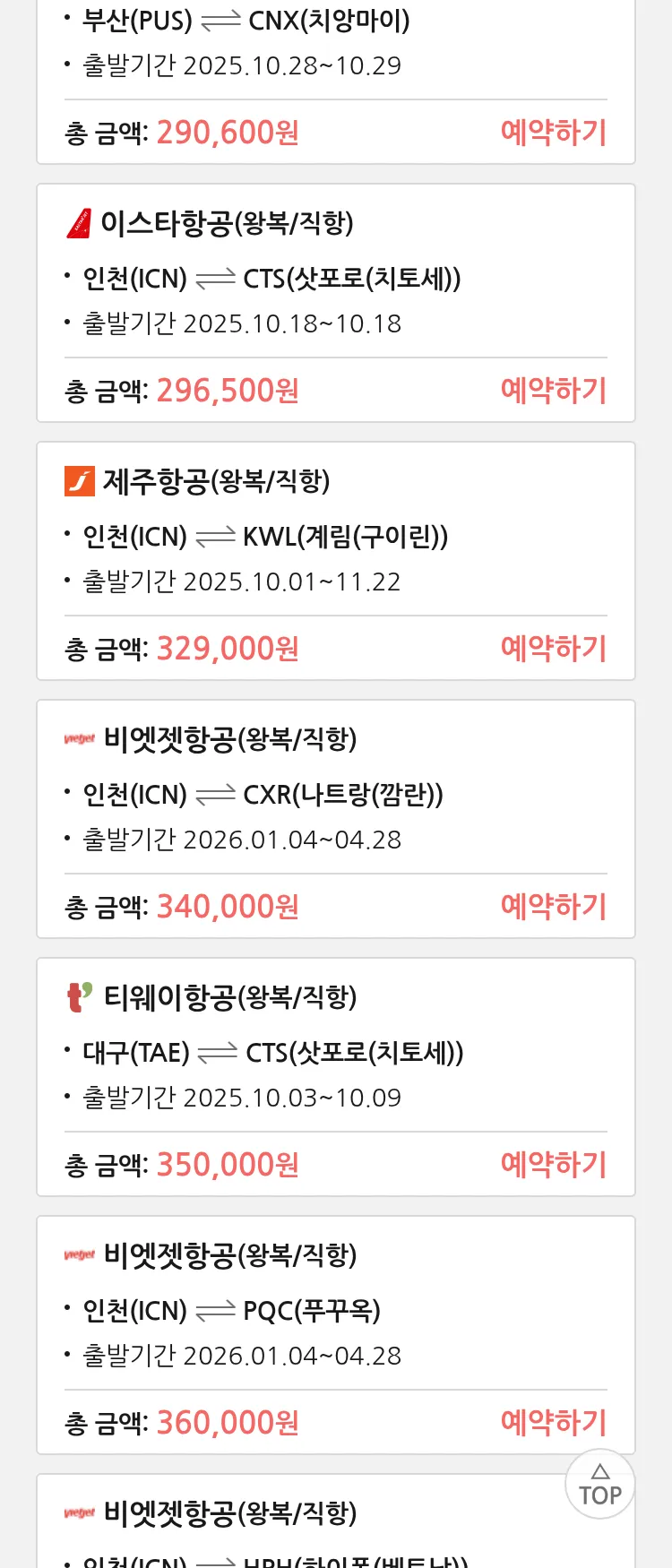Book the 이스타항공 296,500원 flight
This screenshot has height=1568, width=672.
point(553,391)
